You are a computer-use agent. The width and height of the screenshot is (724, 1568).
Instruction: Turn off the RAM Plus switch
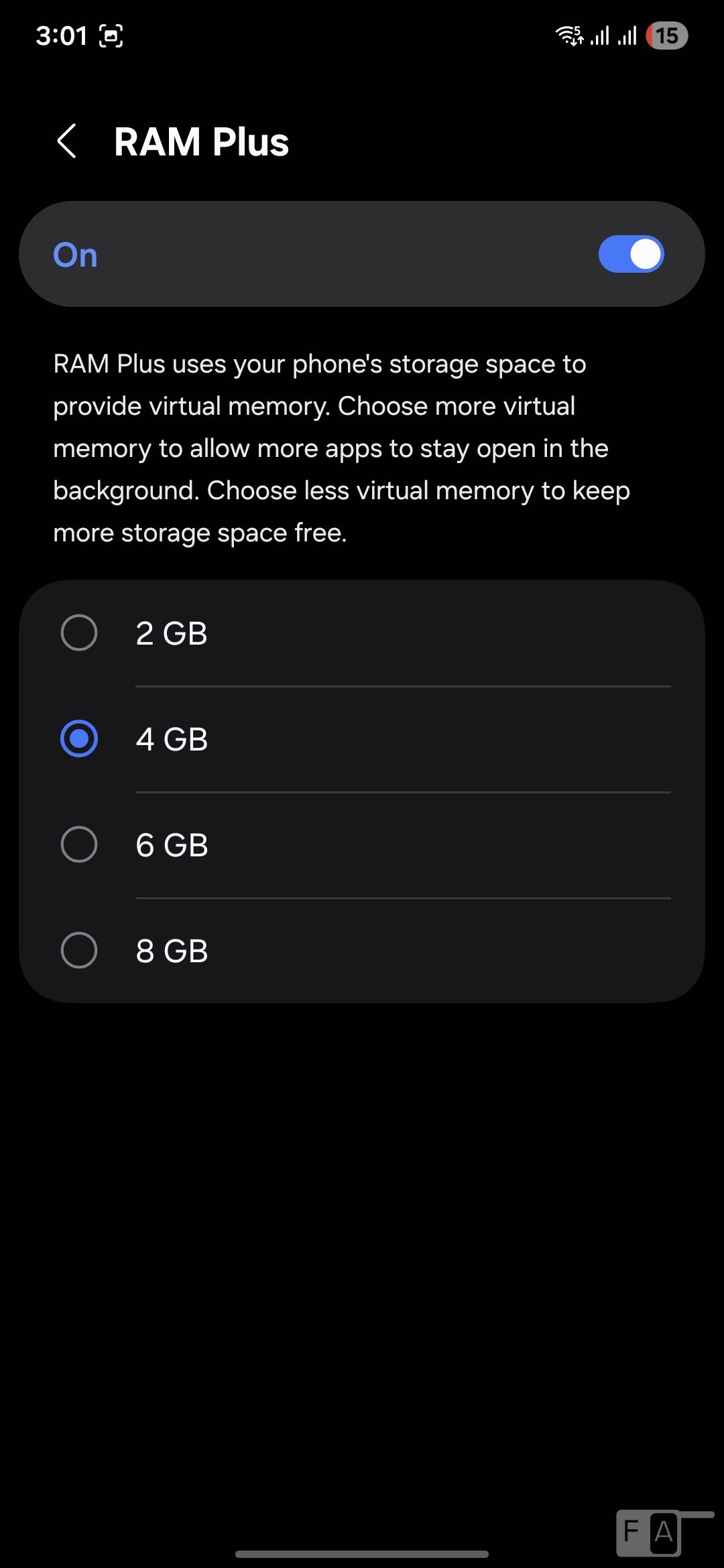coord(631,255)
